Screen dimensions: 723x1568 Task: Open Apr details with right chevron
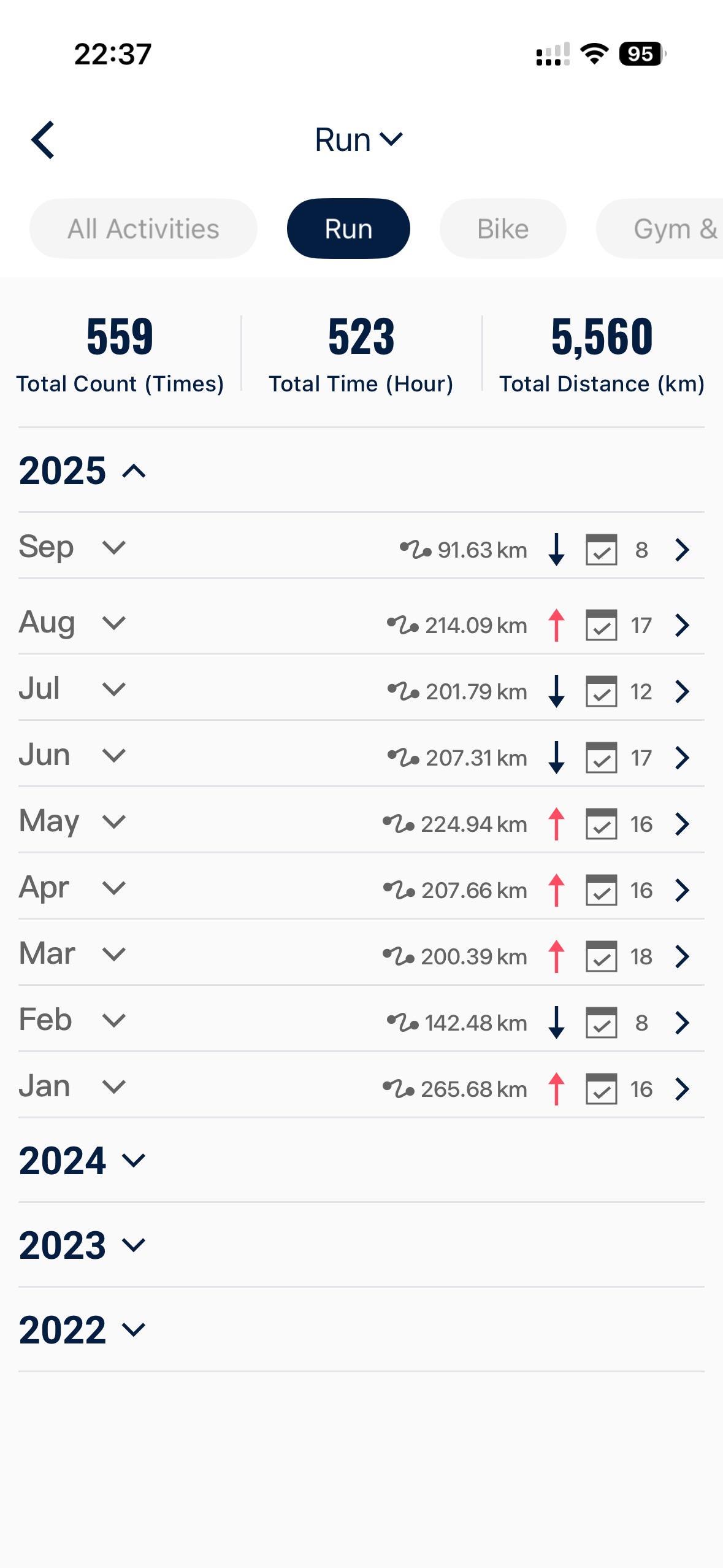point(682,890)
